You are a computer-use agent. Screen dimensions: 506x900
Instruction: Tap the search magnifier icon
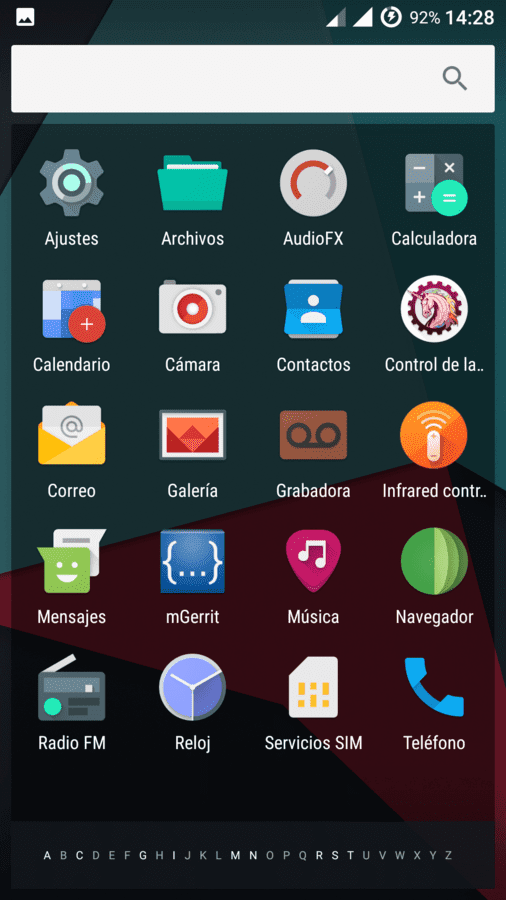(x=454, y=79)
